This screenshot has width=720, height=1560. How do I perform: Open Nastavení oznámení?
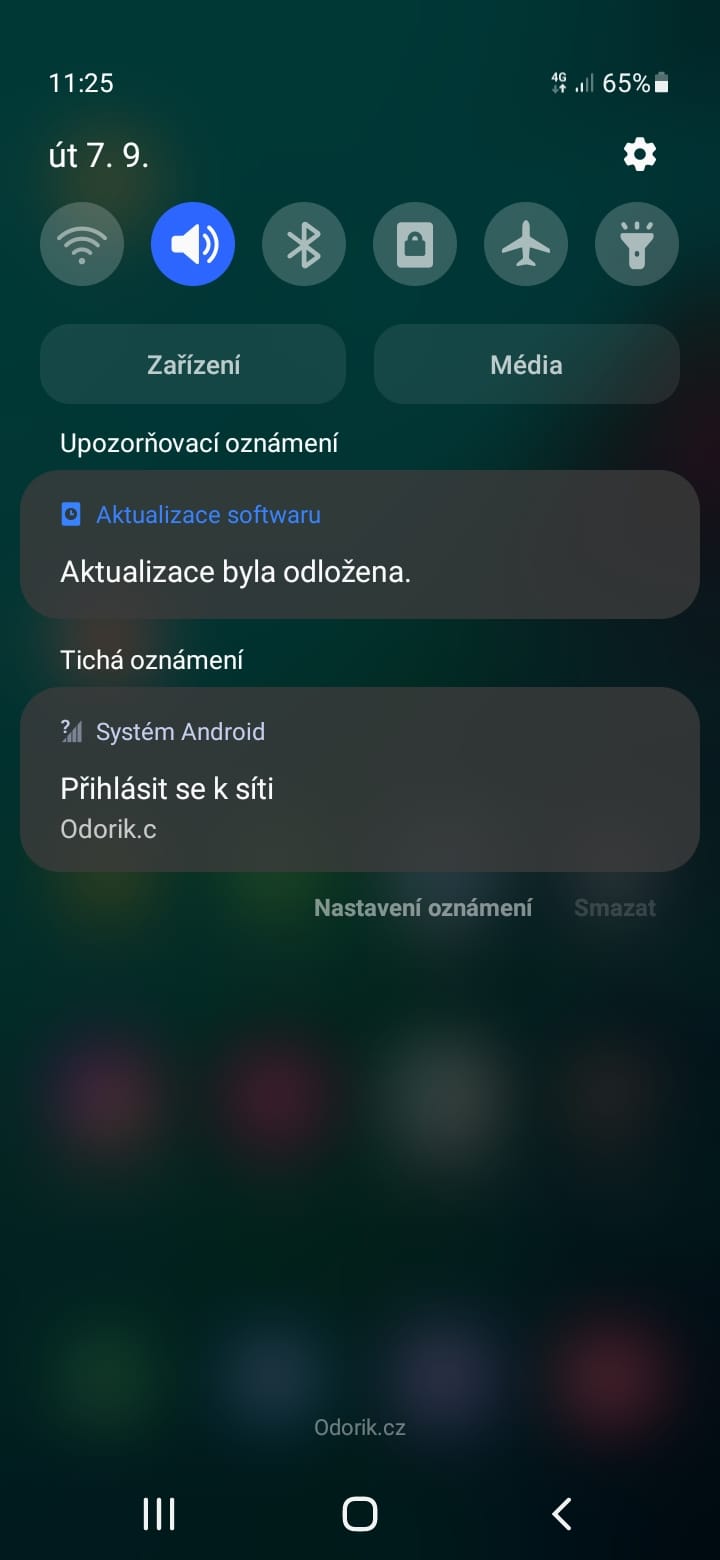[x=423, y=908]
